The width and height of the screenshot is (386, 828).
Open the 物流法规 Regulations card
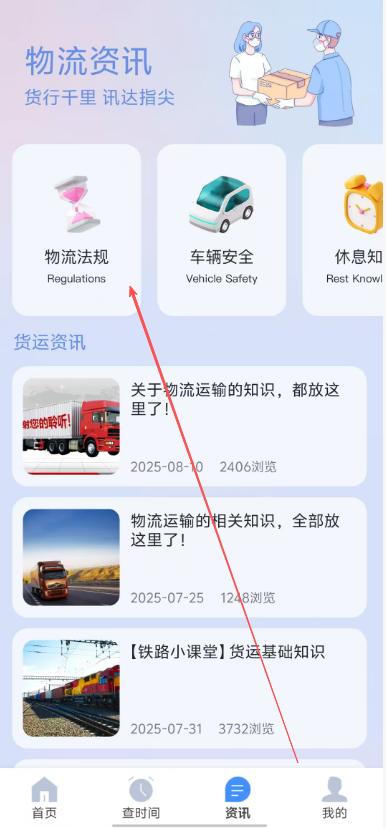[77, 230]
